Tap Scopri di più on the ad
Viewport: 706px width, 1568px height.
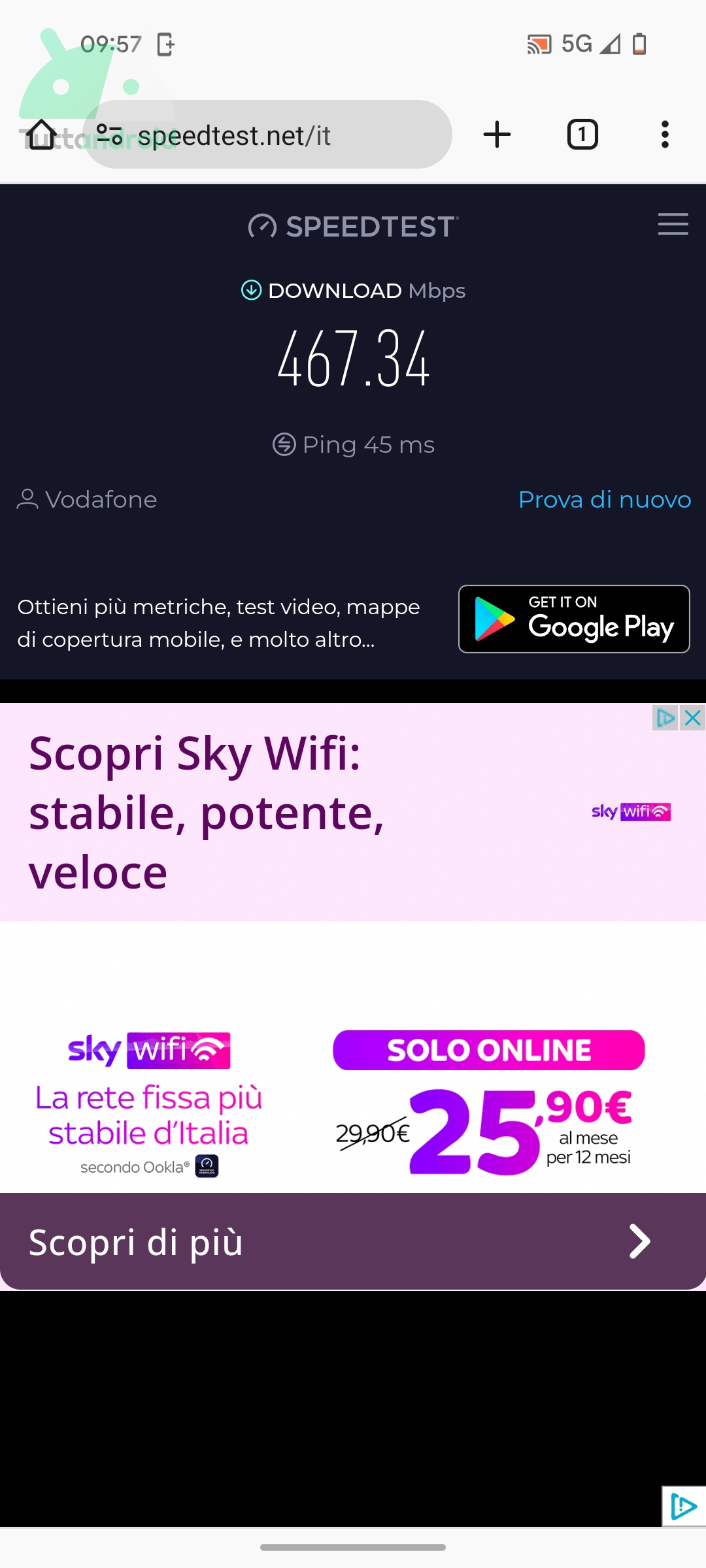pyautogui.click(x=353, y=1241)
